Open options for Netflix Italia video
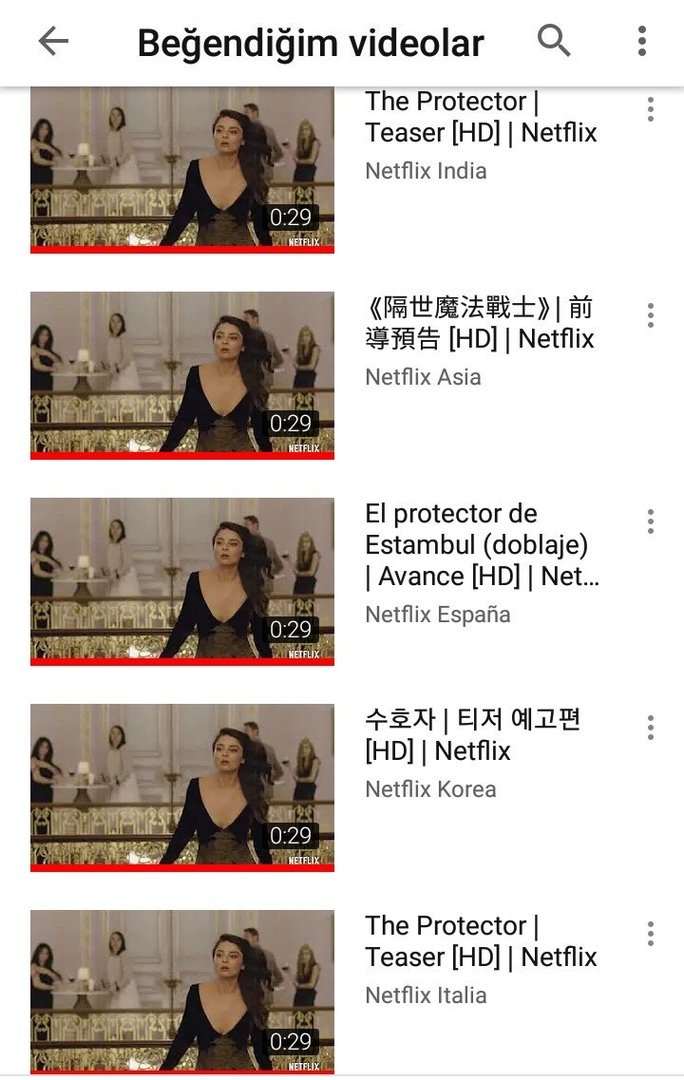The height and width of the screenshot is (1080, 684). (650, 933)
